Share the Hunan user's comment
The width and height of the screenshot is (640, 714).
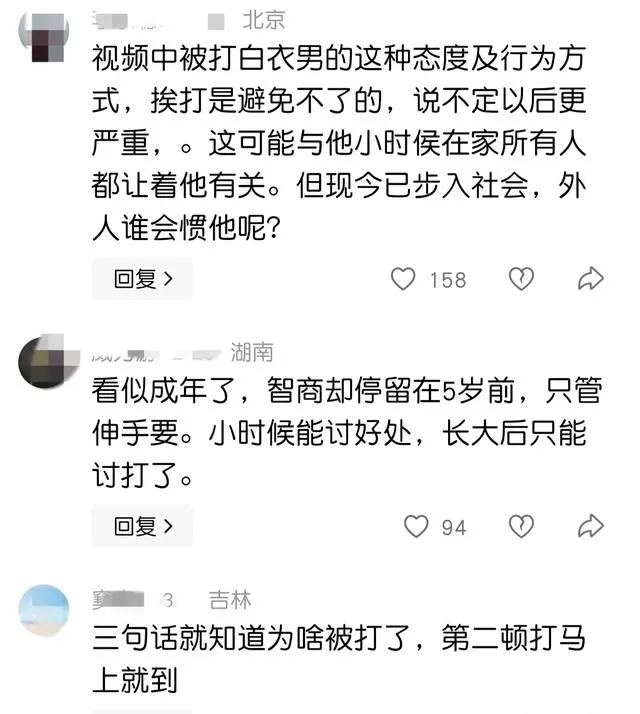[591, 526]
